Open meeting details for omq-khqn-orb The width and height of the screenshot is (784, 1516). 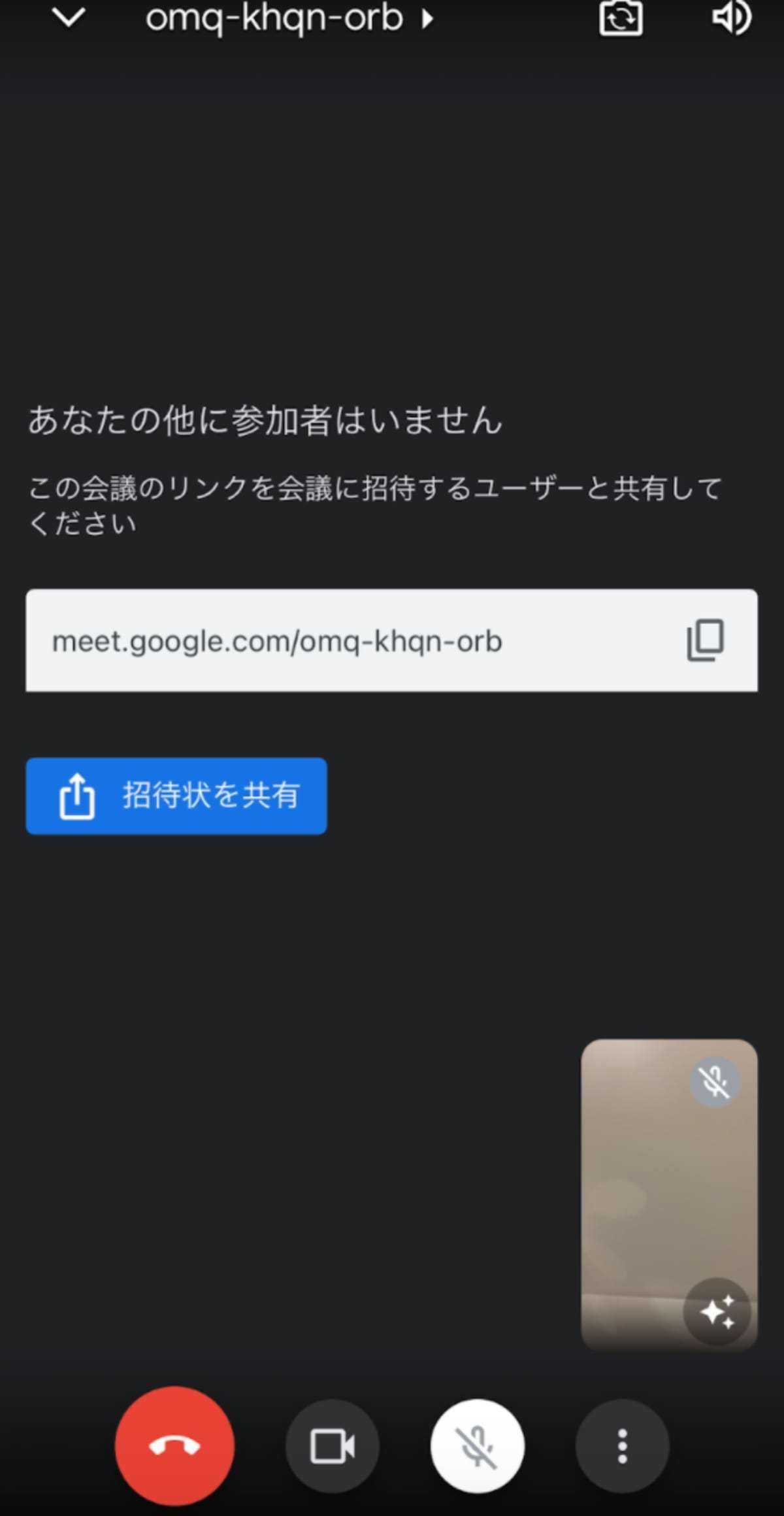(288, 18)
